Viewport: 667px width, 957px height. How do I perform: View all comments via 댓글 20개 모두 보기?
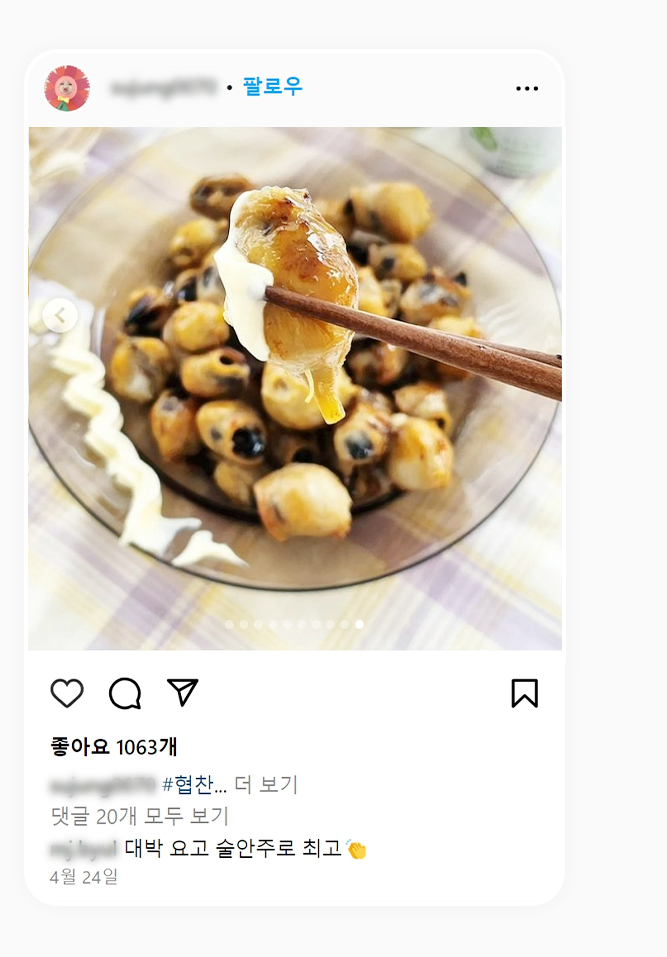click(140, 816)
